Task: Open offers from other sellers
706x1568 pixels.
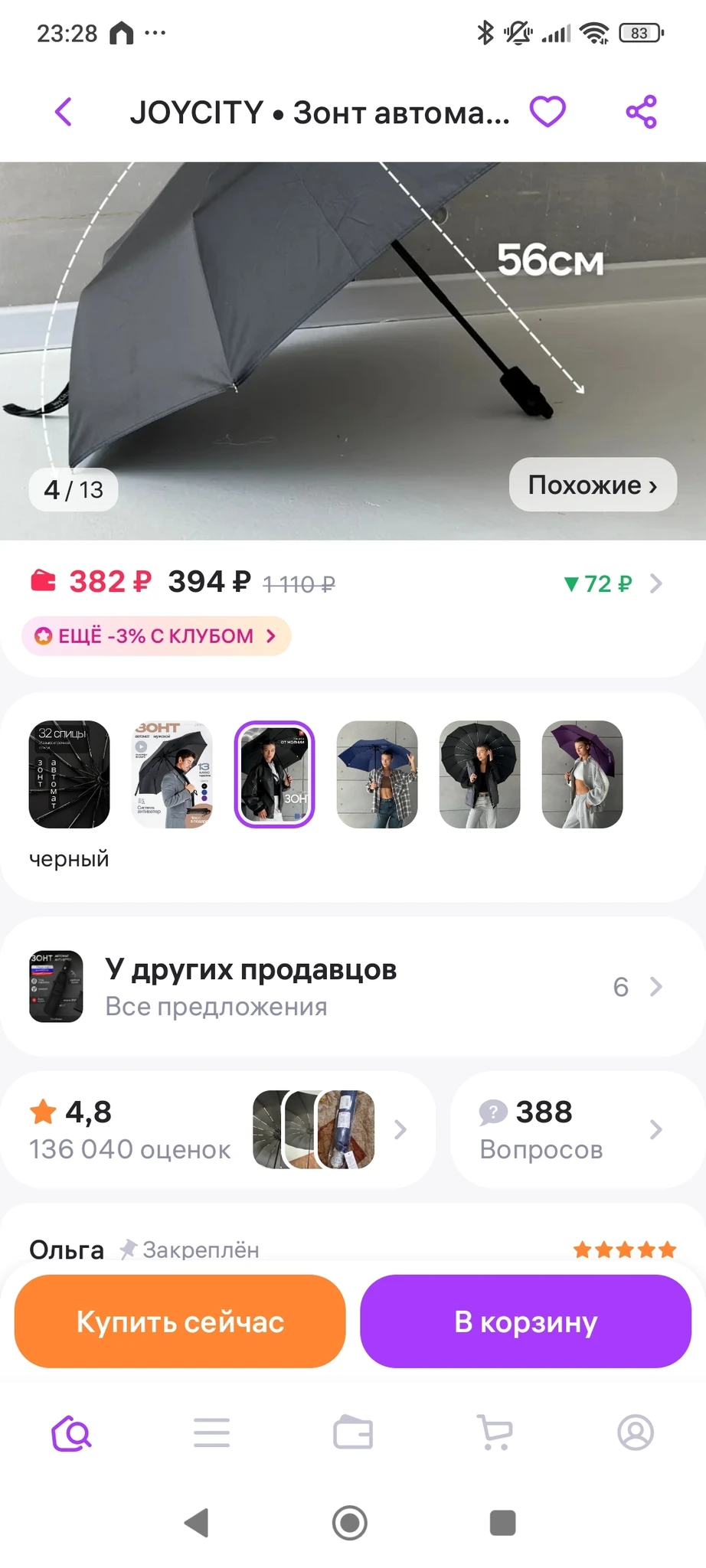Action: (x=352, y=987)
